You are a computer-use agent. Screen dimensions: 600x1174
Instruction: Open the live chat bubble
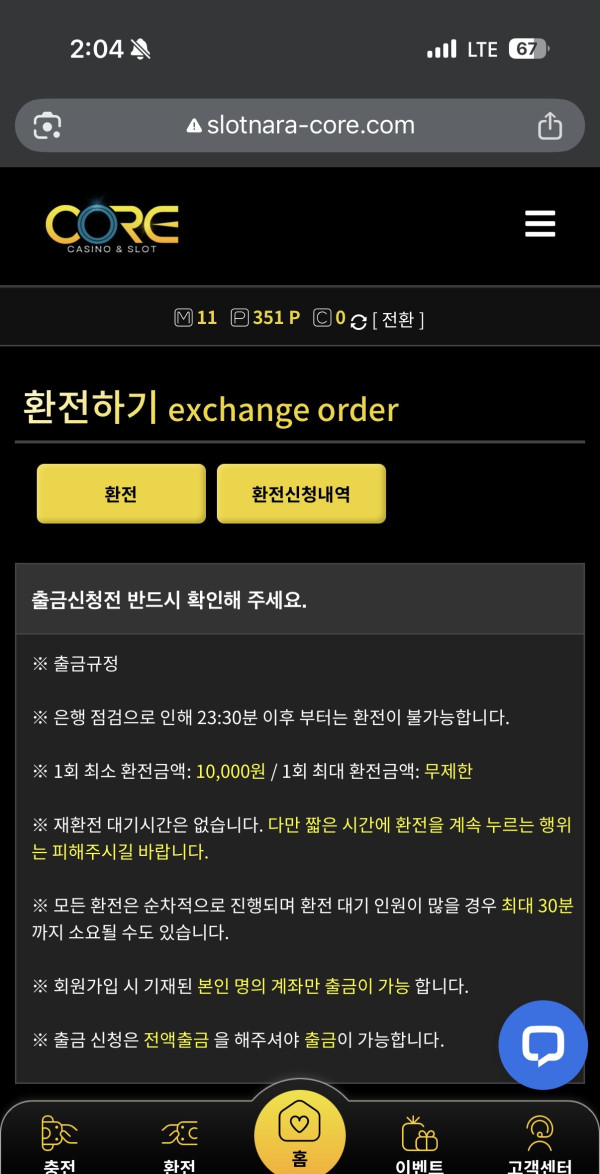[x=543, y=1045]
